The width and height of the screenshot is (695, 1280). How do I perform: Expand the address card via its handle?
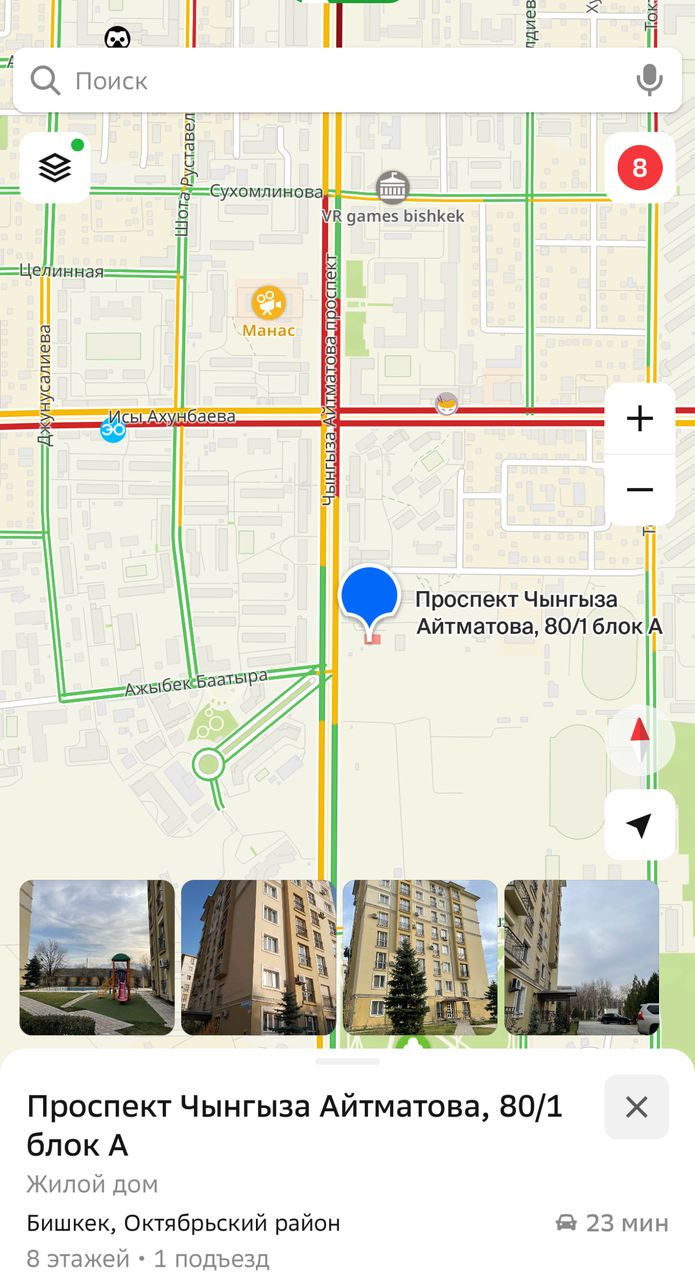point(347,1061)
